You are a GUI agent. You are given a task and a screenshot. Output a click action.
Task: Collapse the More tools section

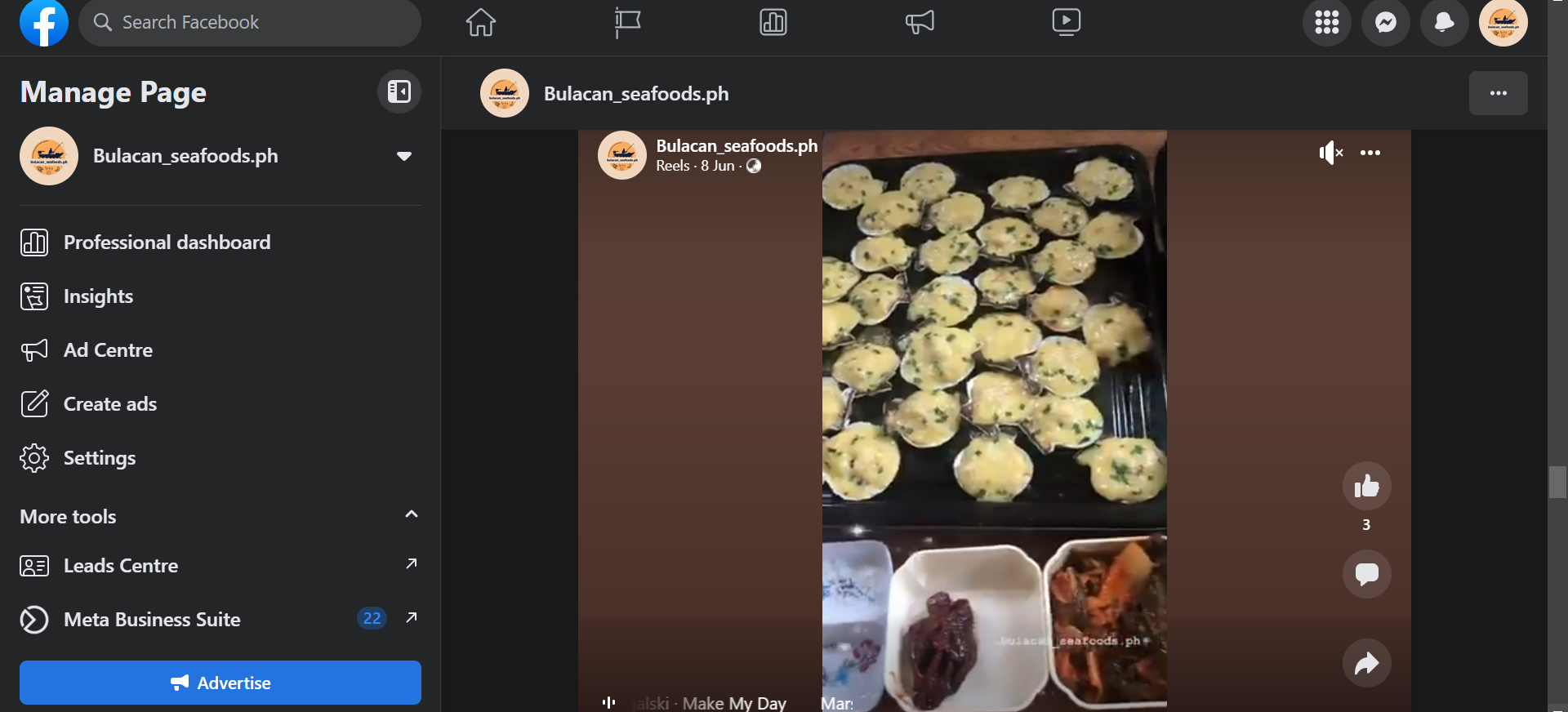tap(411, 515)
